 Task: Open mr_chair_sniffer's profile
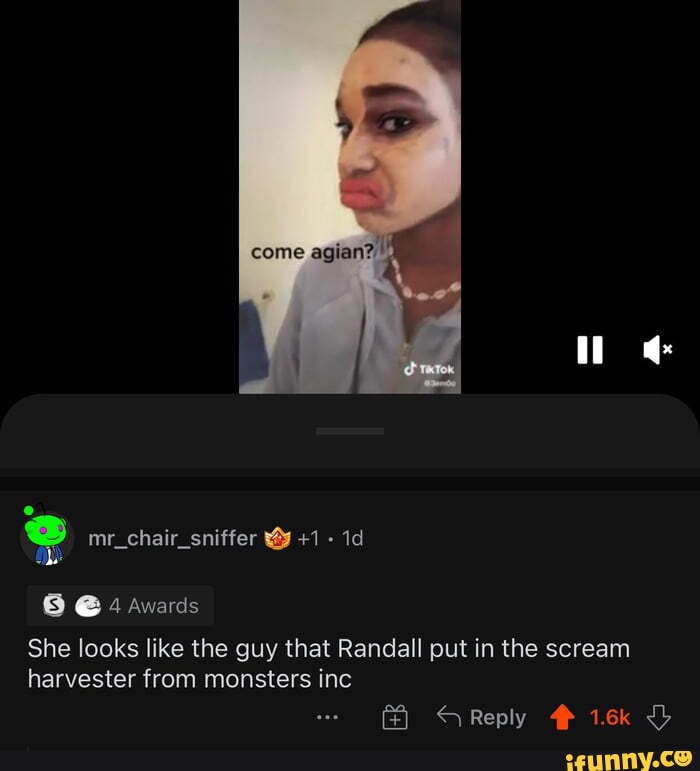tap(172, 538)
